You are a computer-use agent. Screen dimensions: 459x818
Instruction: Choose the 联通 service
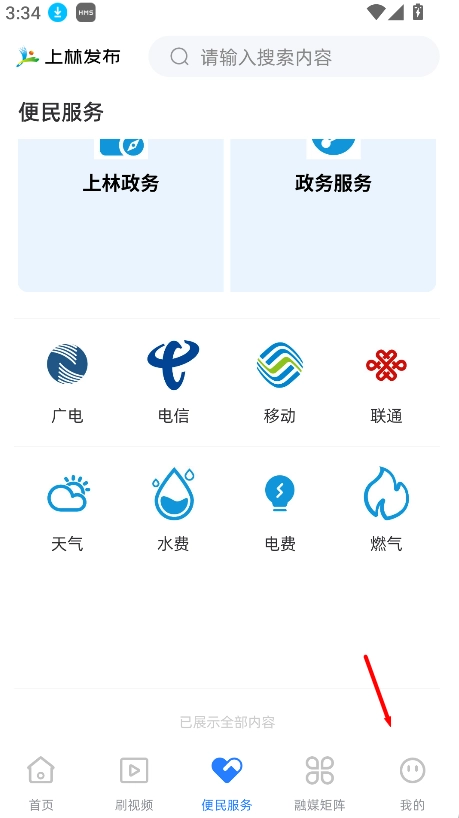tap(386, 382)
